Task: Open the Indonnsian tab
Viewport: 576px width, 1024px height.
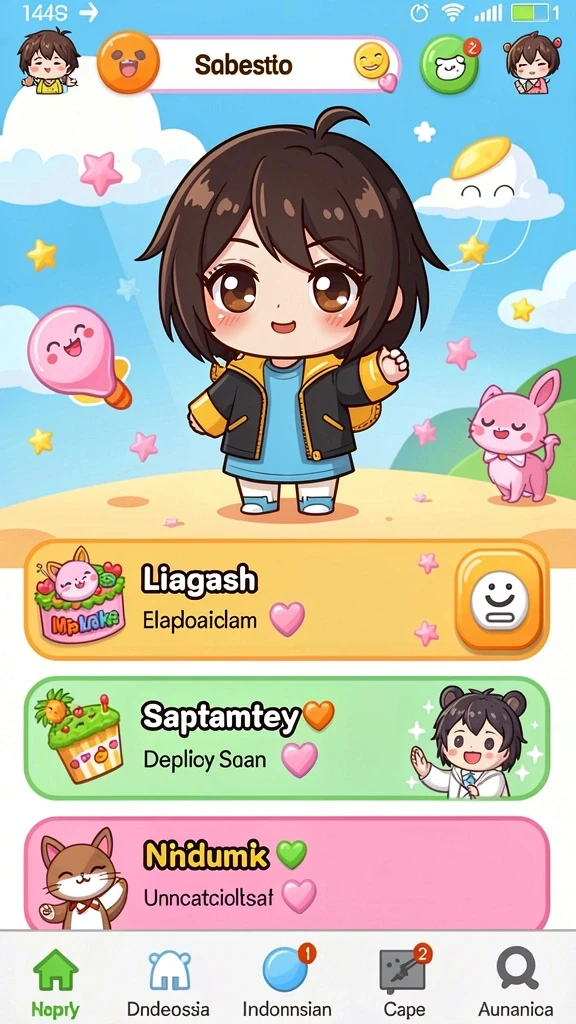Action: tap(287, 983)
